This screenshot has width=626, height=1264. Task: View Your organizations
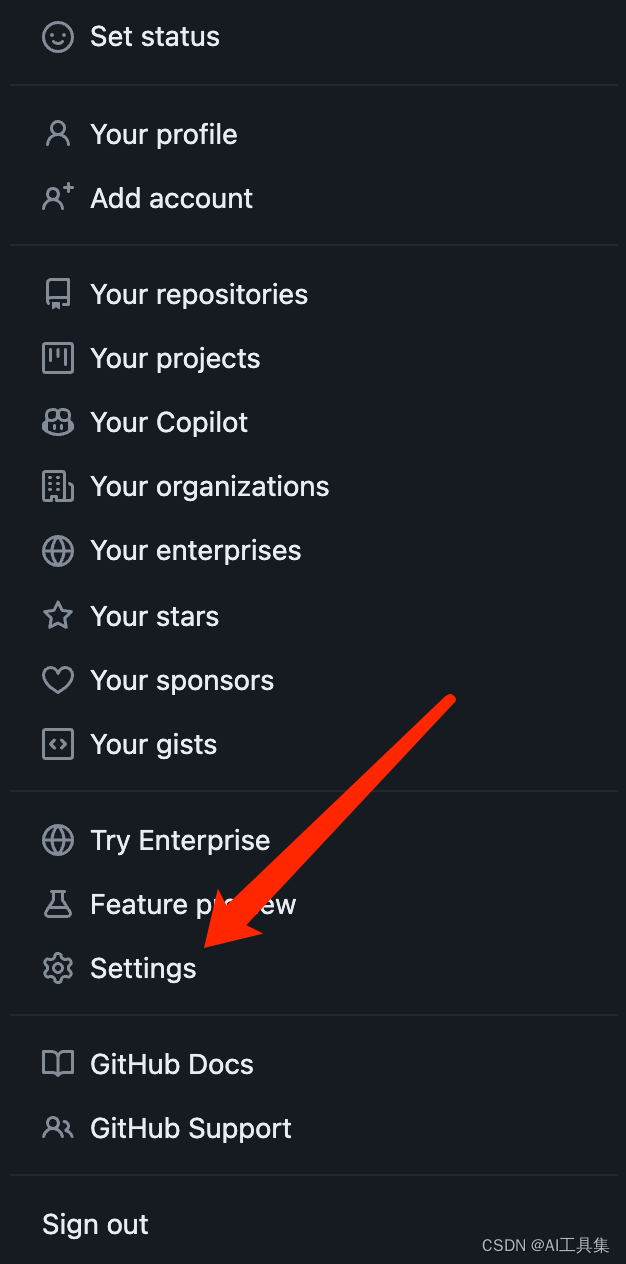313,486
